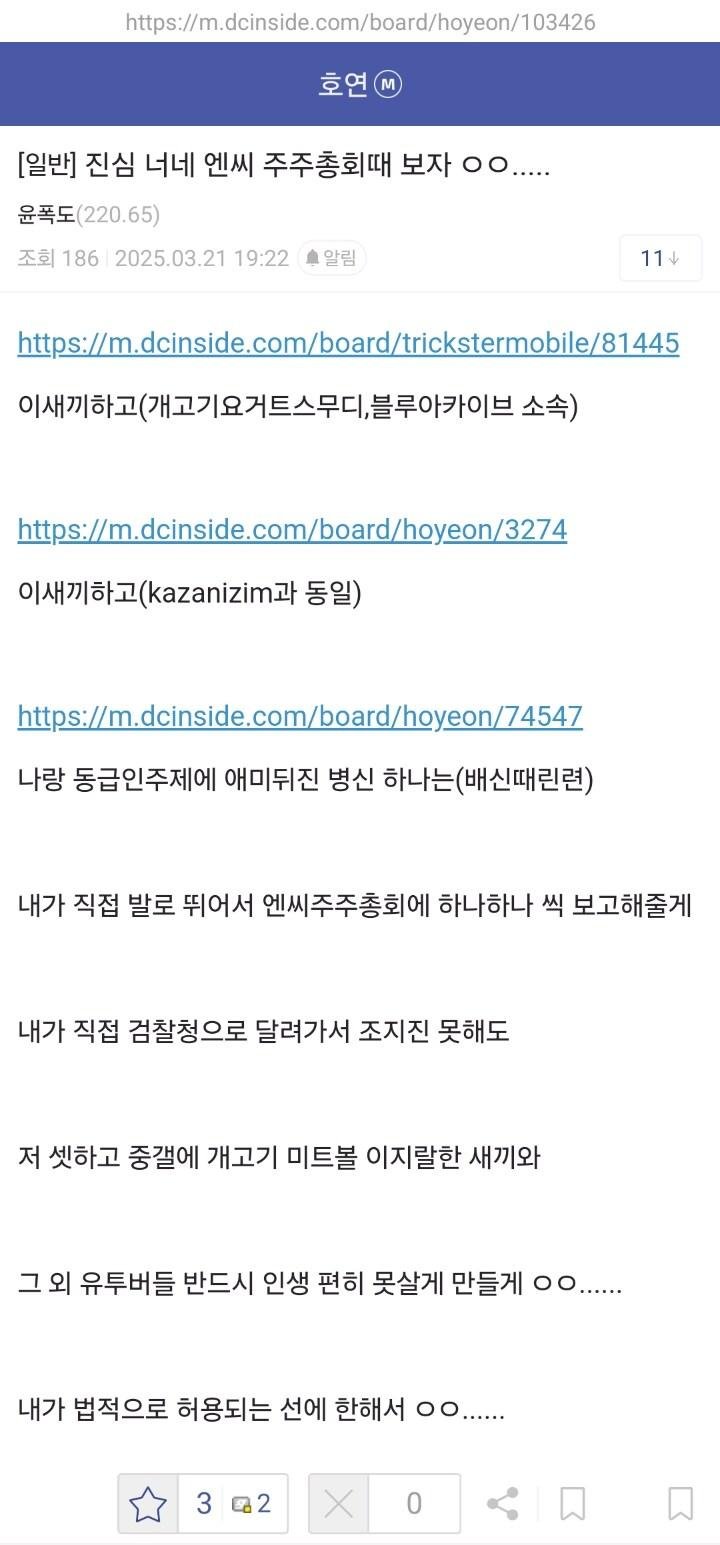Open the hoyeon/74547 link

tap(300, 716)
